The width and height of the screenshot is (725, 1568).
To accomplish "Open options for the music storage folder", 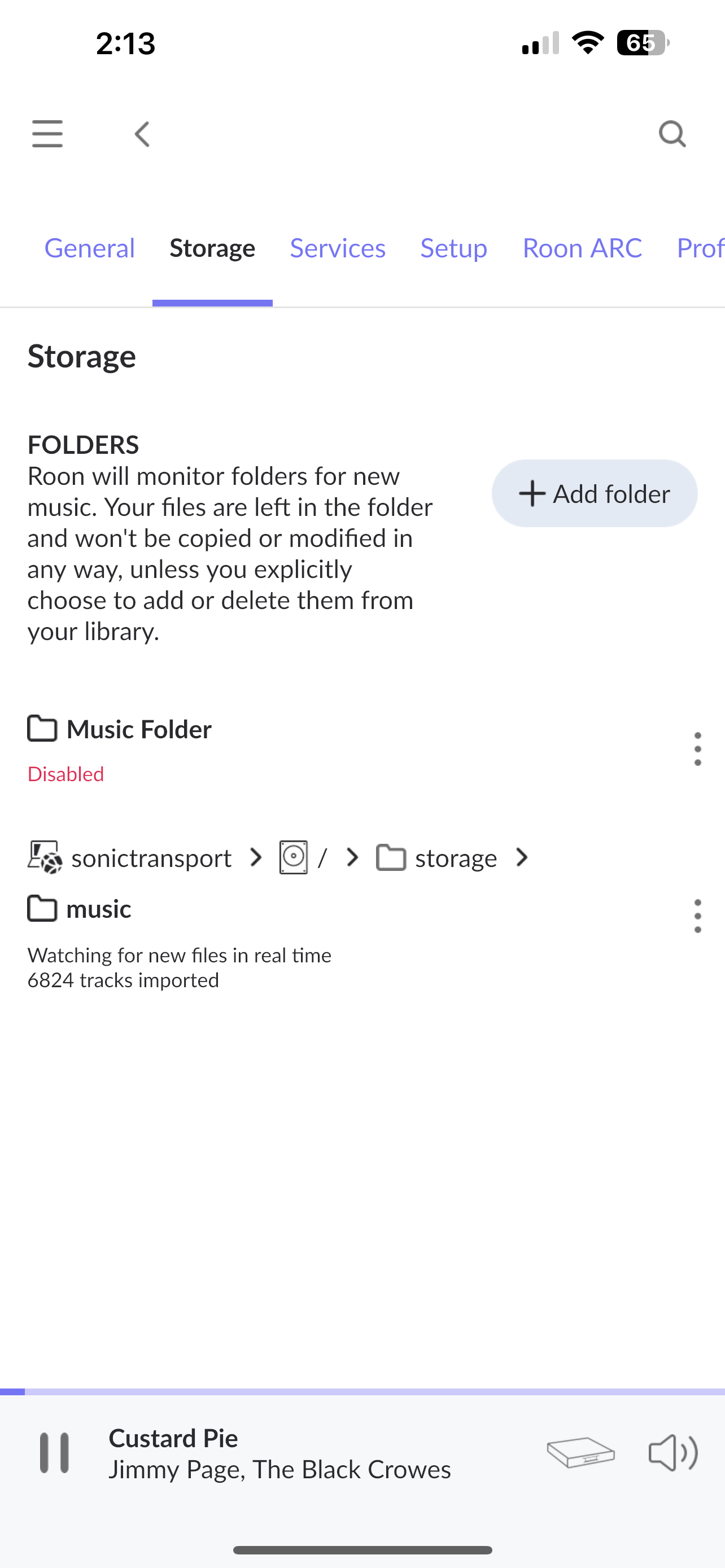I will [x=697, y=916].
